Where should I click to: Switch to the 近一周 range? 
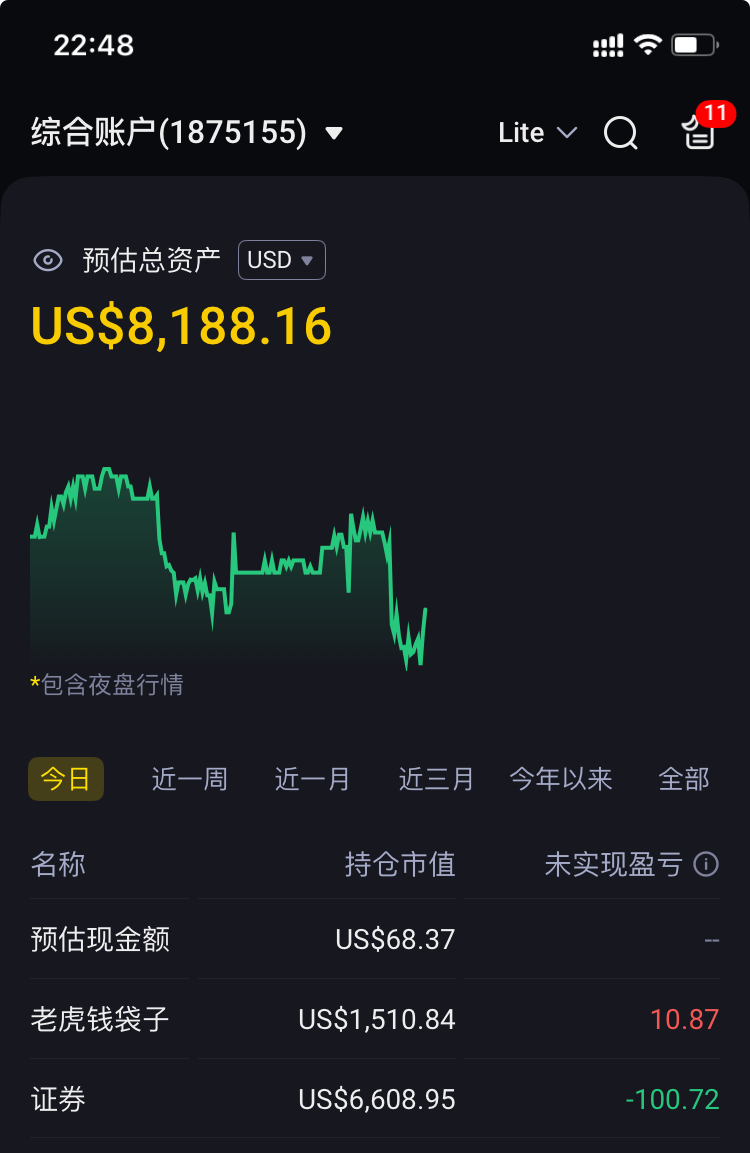click(x=189, y=779)
